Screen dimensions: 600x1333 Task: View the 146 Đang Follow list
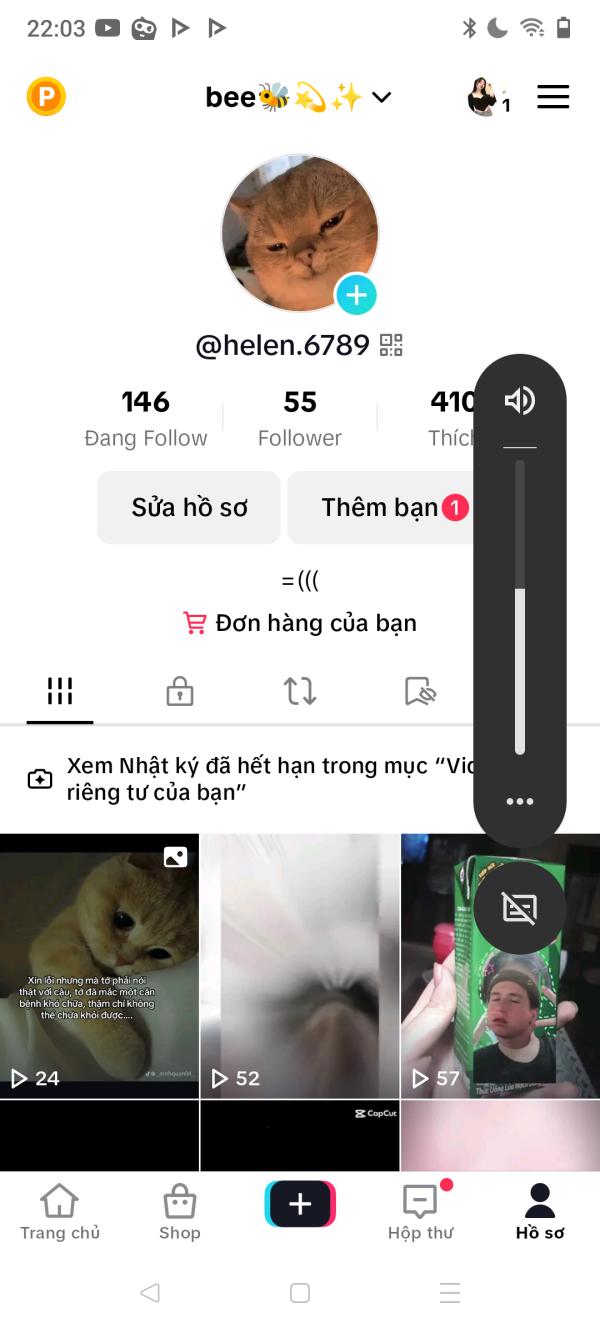tap(146, 418)
